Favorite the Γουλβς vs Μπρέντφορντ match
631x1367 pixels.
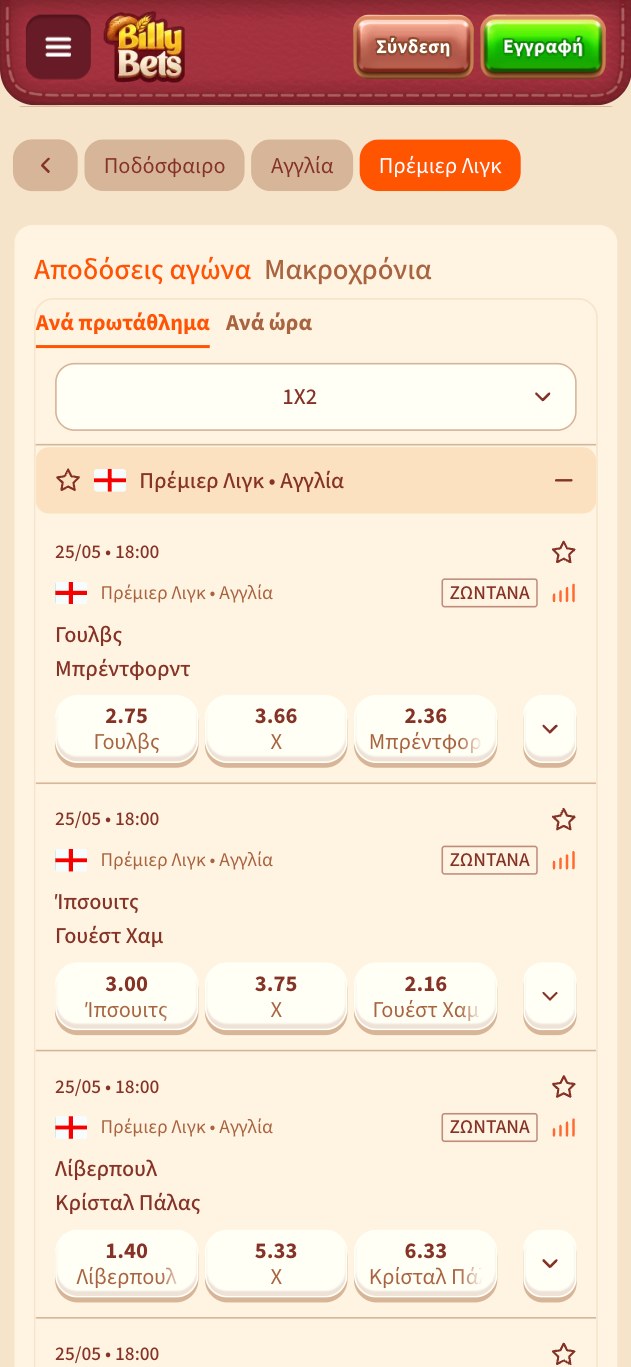coord(564,552)
